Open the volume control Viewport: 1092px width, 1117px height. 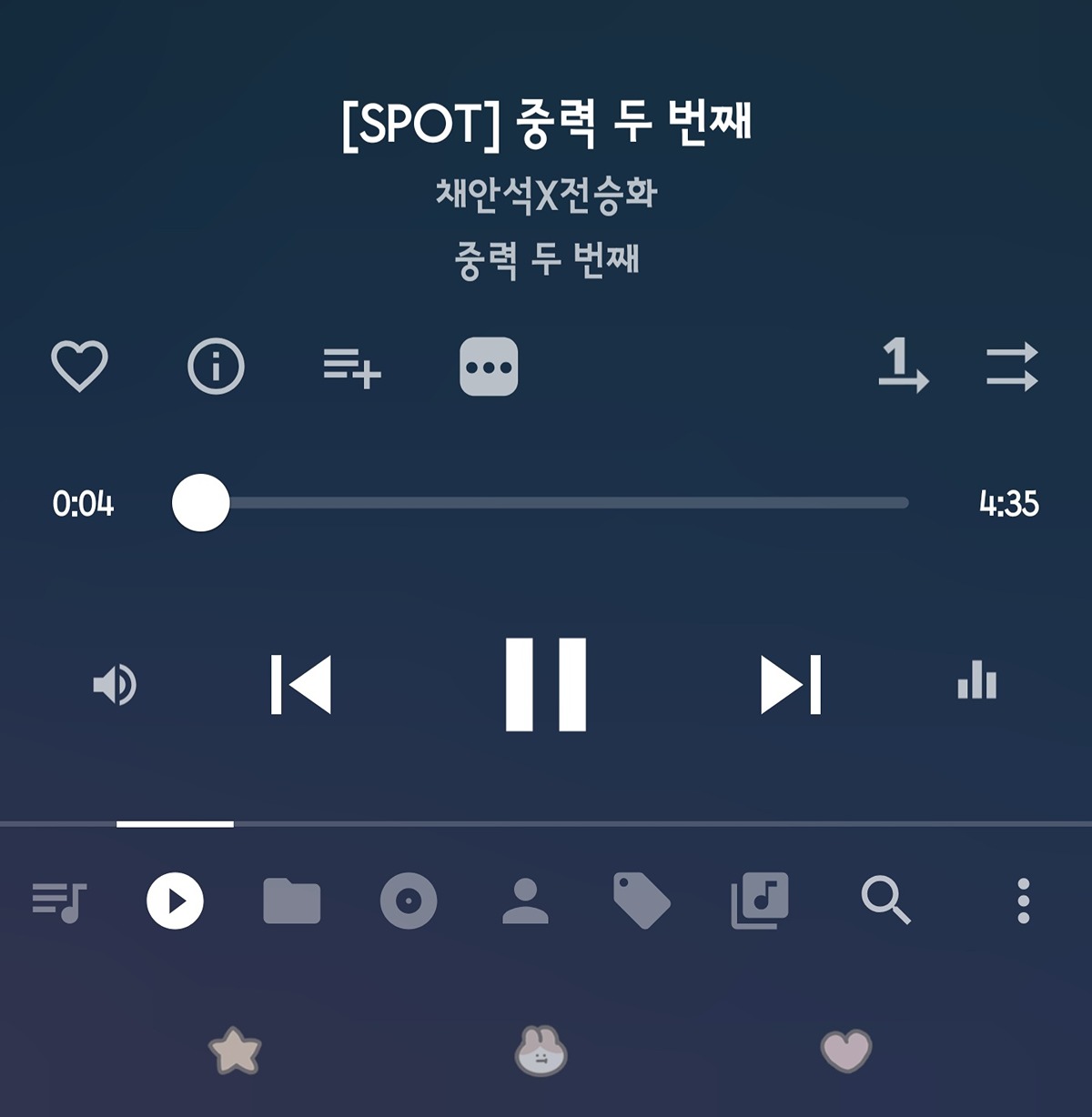(115, 685)
